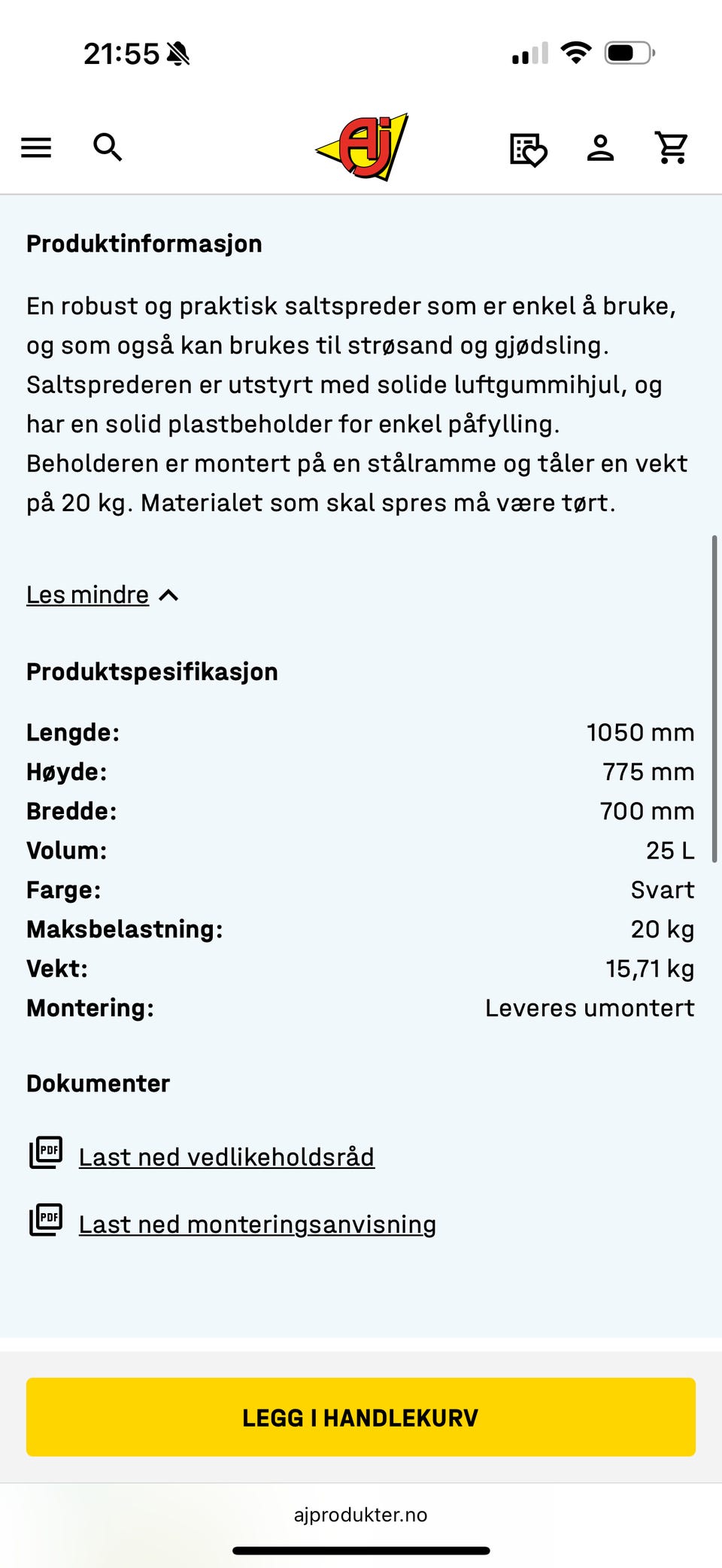Collapse the product description with Les mindre
The image size is (722, 1568).
point(87,594)
